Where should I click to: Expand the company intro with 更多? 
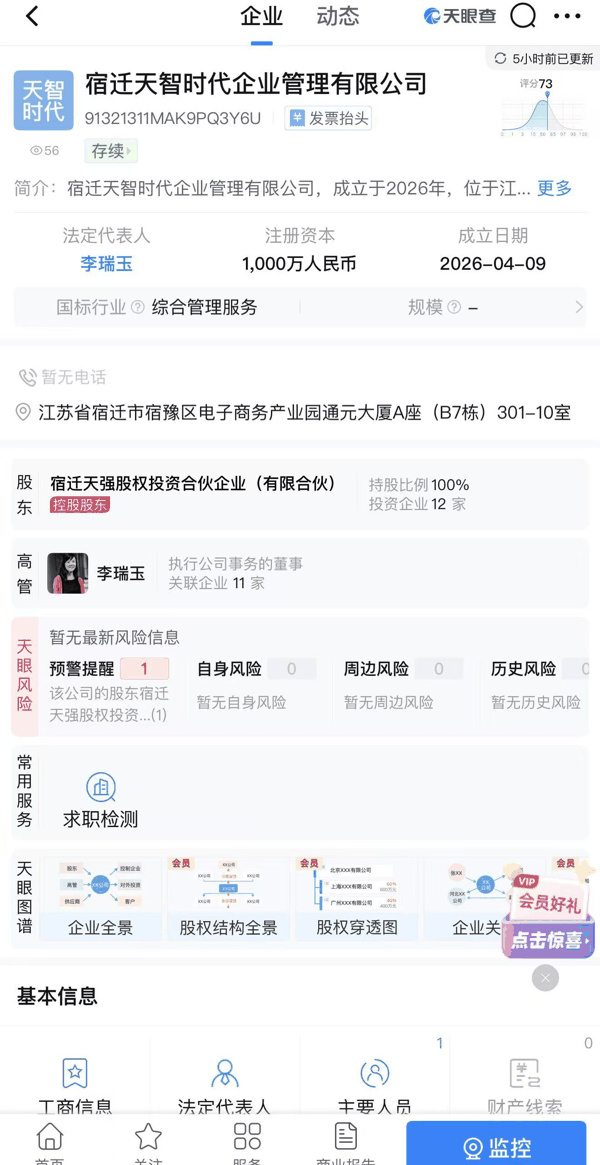554,188
